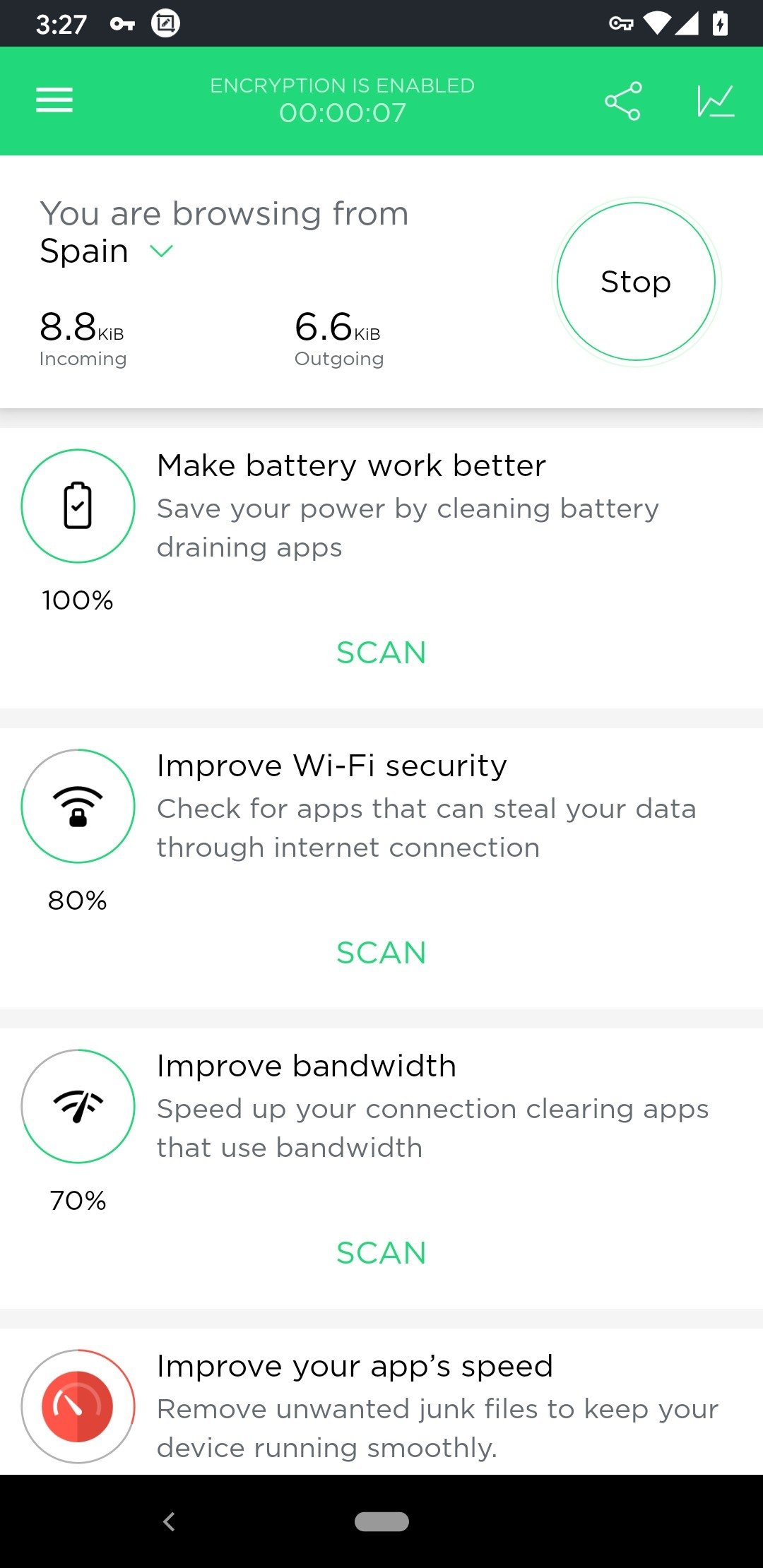Image resolution: width=763 pixels, height=1568 pixels.
Task: Scan for battery draining apps
Action: (381, 653)
